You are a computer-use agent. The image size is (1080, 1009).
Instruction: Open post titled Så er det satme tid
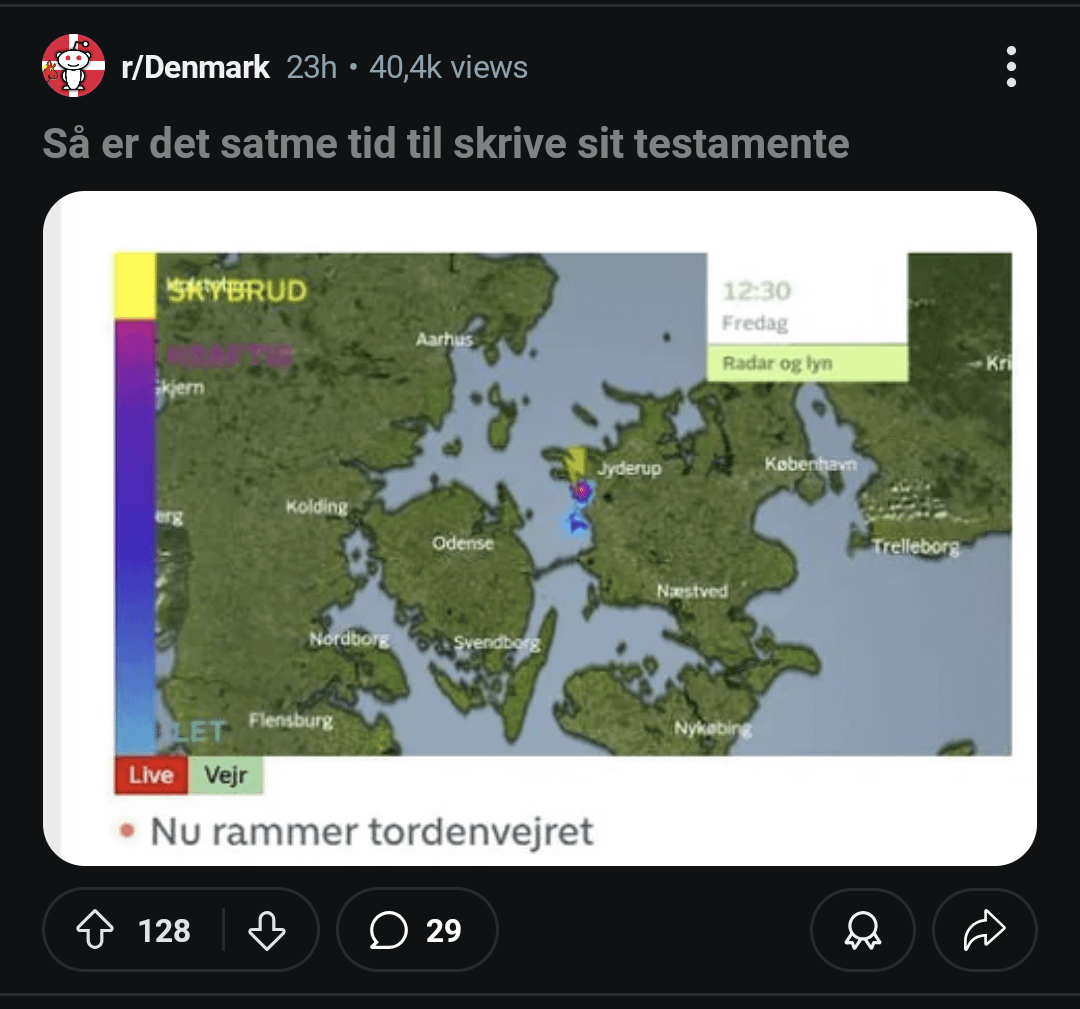coord(445,144)
